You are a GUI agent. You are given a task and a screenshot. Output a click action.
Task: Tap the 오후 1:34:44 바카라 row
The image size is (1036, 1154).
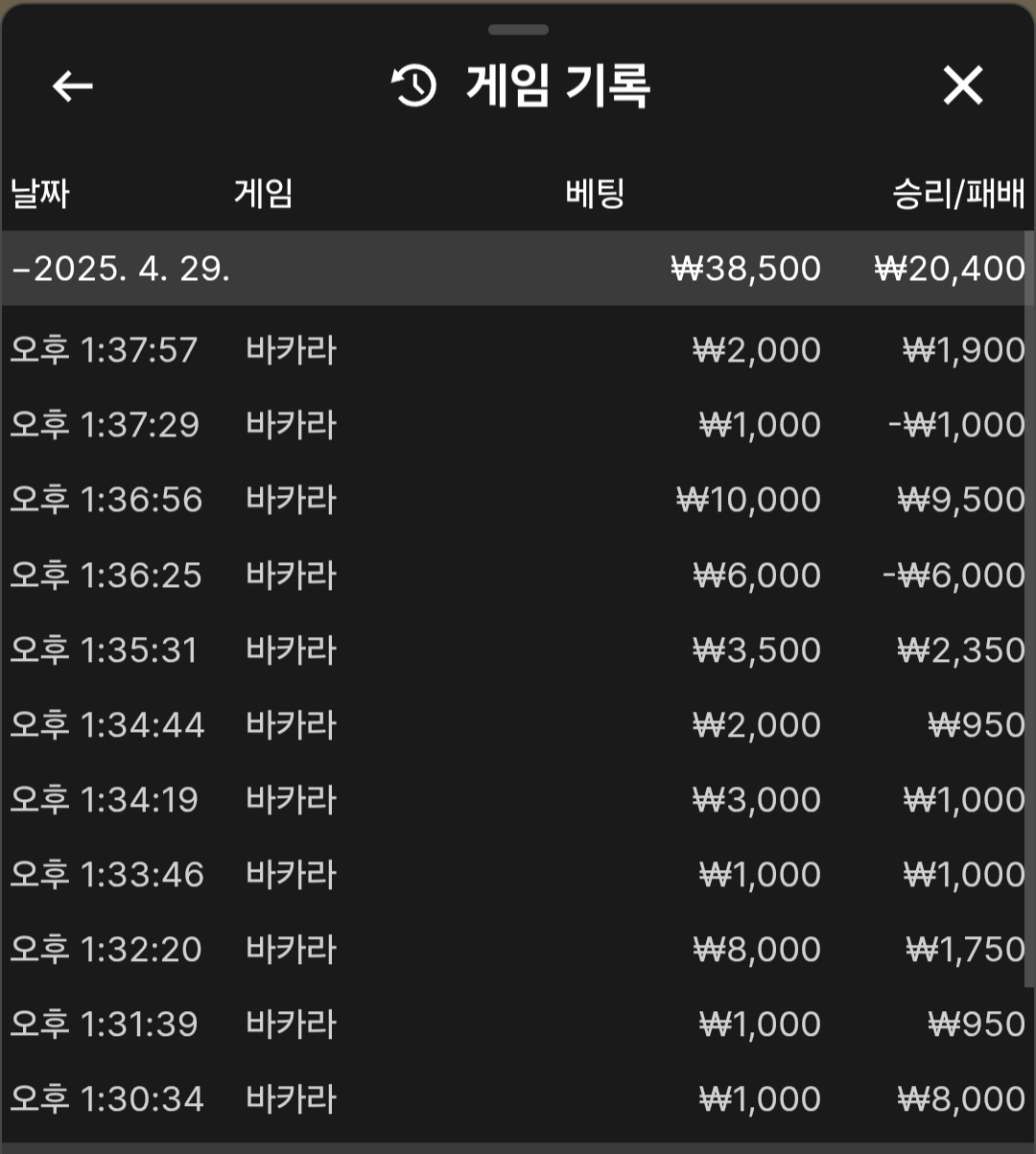click(518, 724)
